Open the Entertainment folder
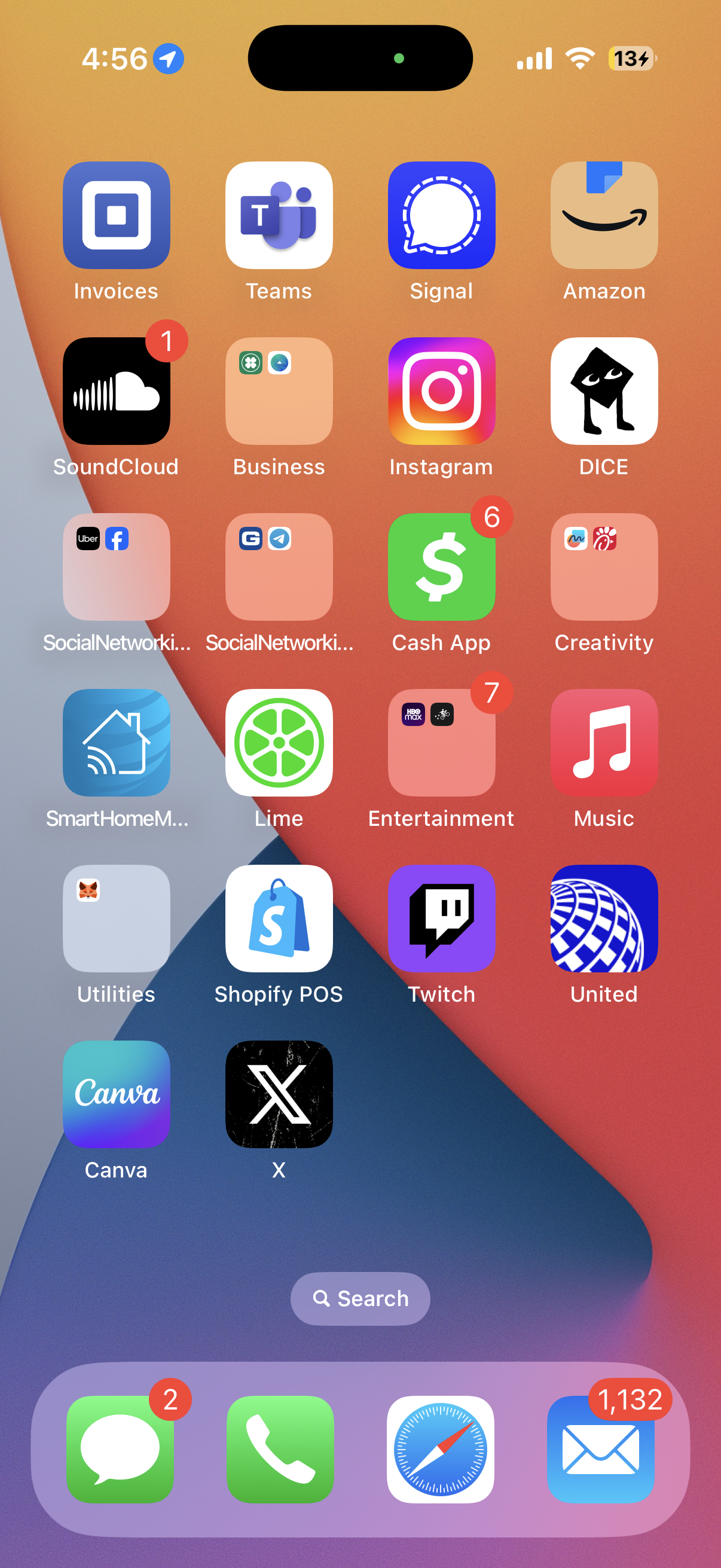Viewport: 721px width, 1568px height. 441,743
